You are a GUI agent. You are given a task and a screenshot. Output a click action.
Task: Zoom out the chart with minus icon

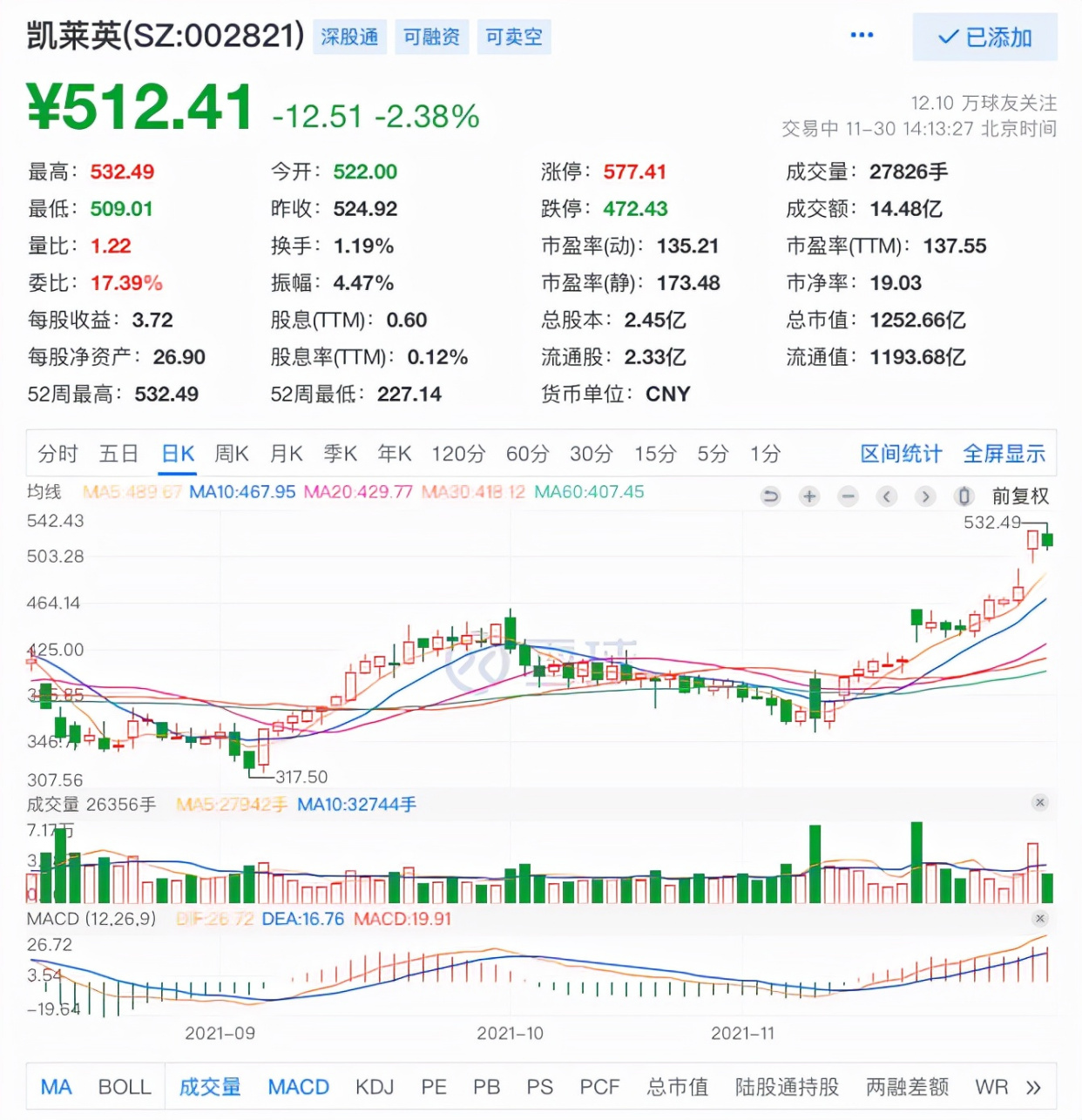tap(848, 496)
